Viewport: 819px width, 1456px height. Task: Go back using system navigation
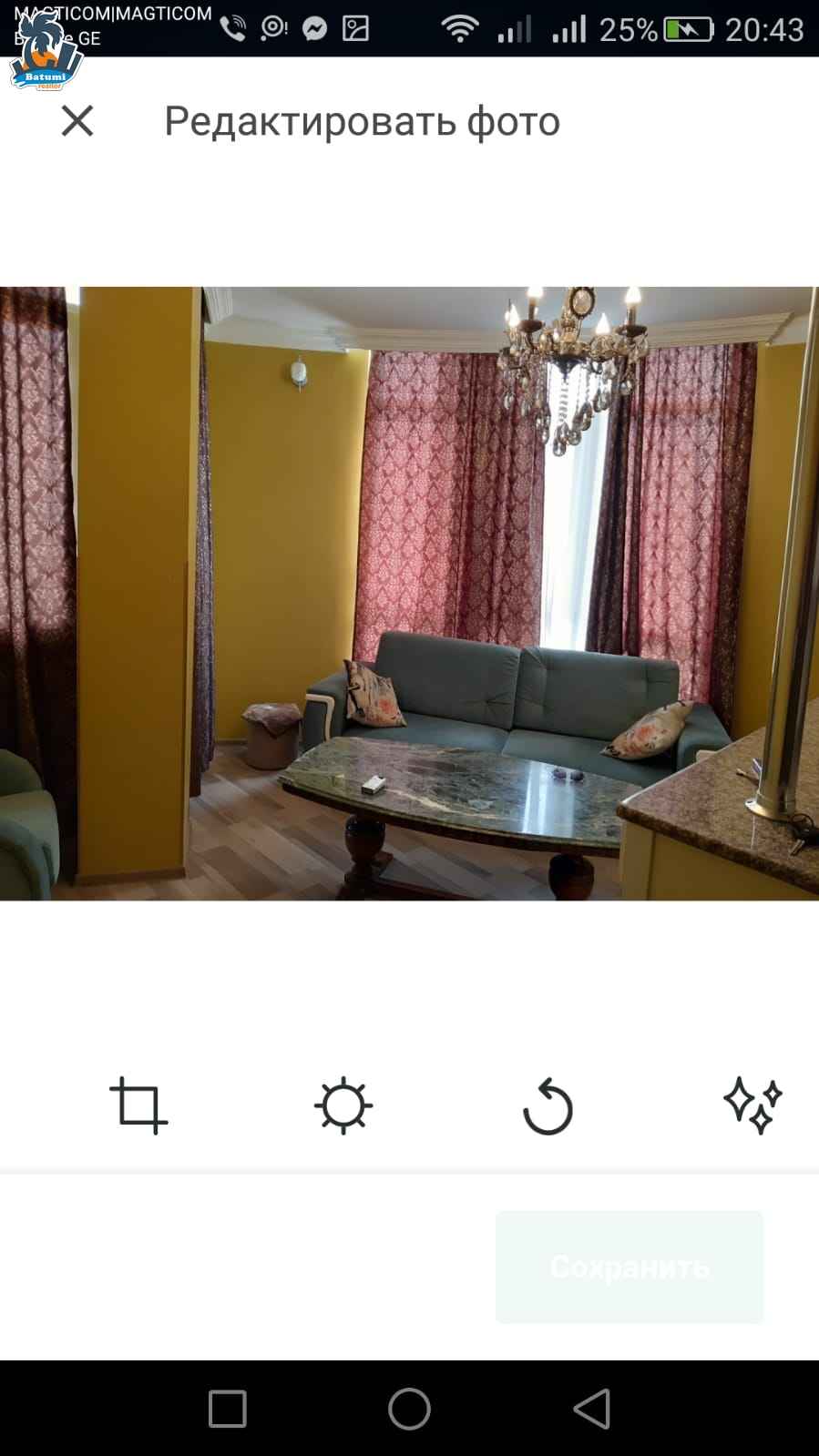591,1409
